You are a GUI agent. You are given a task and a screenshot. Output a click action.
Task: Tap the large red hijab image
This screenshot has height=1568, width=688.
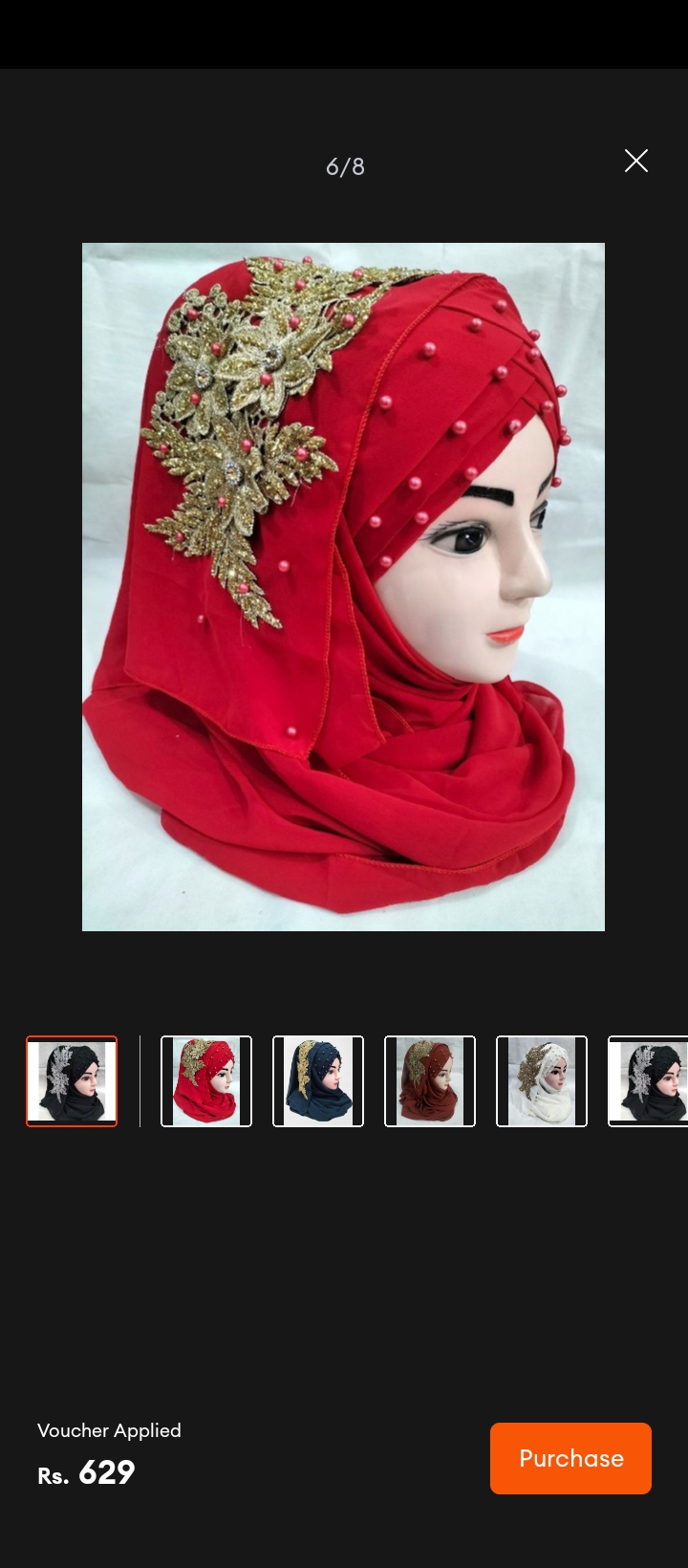(343, 586)
